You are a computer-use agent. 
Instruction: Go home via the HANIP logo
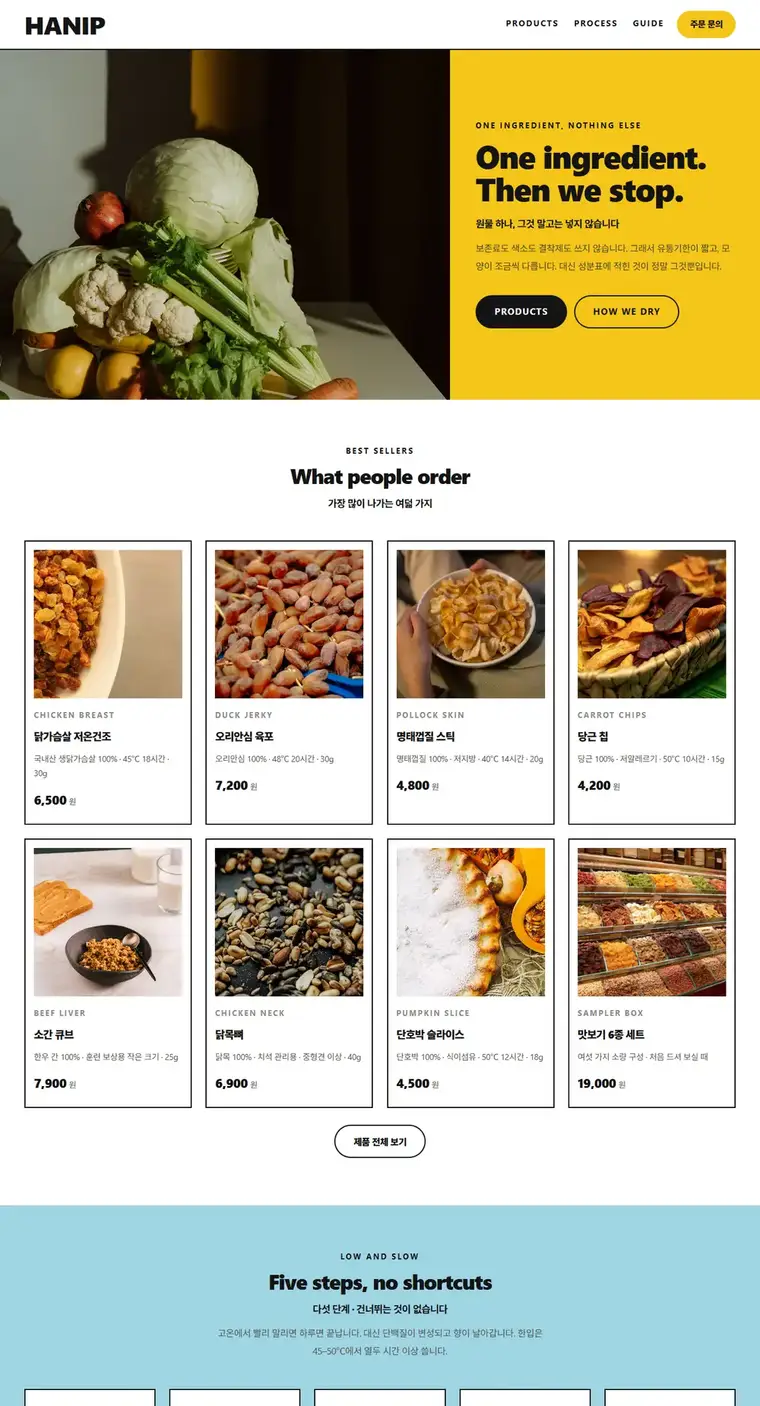click(x=65, y=25)
